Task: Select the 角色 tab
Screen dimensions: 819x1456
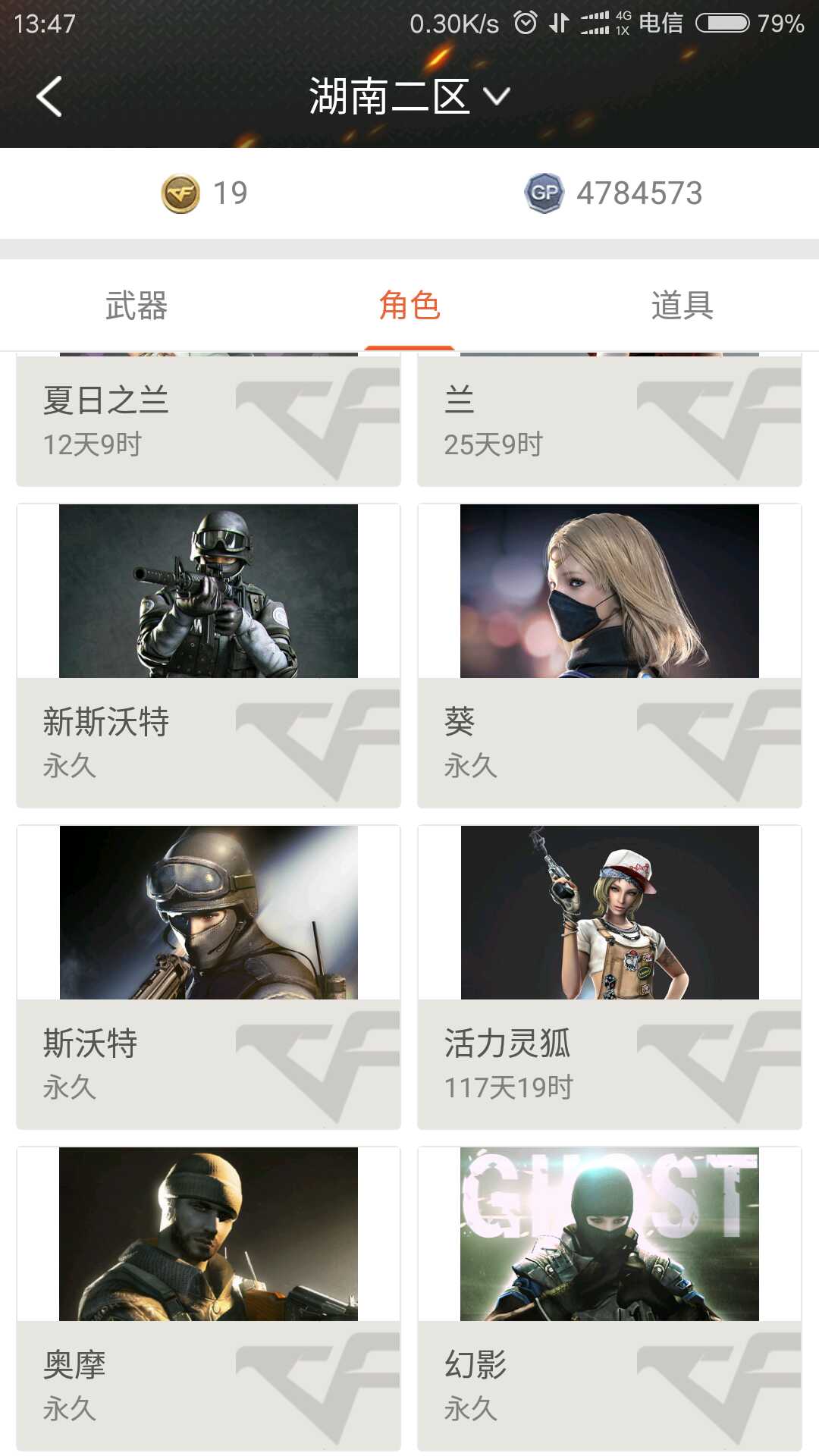Action: [409, 306]
